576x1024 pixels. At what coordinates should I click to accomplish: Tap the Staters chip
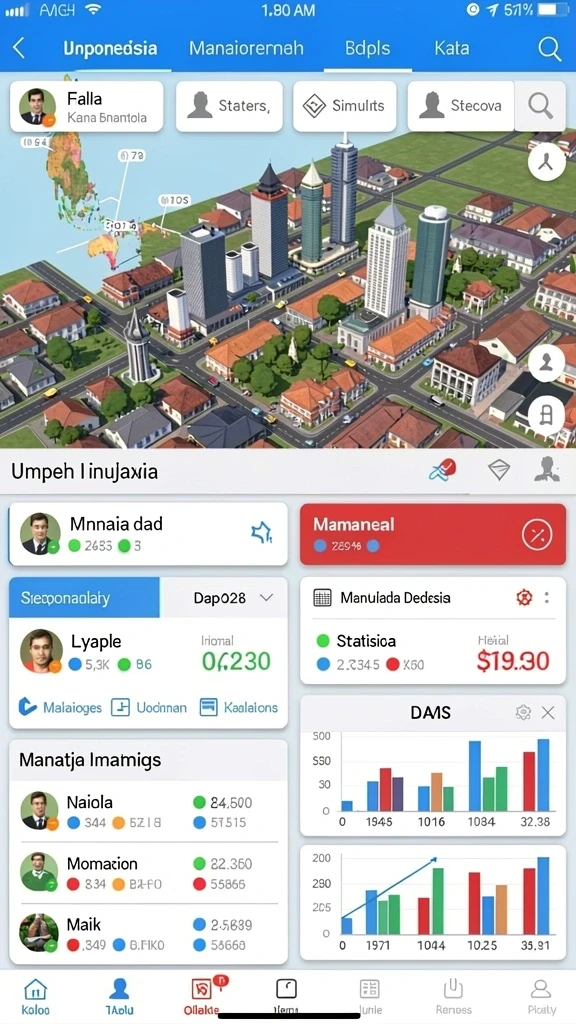(x=229, y=106)
